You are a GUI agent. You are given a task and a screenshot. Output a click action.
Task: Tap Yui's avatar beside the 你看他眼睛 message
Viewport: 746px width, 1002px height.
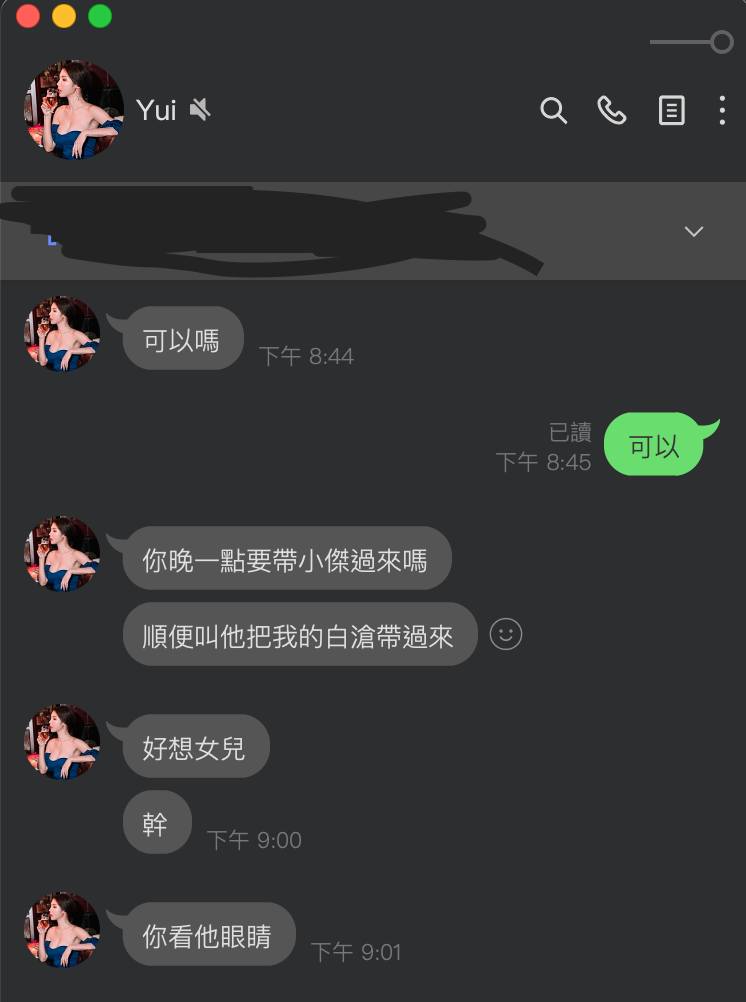[x=62, y=930]
